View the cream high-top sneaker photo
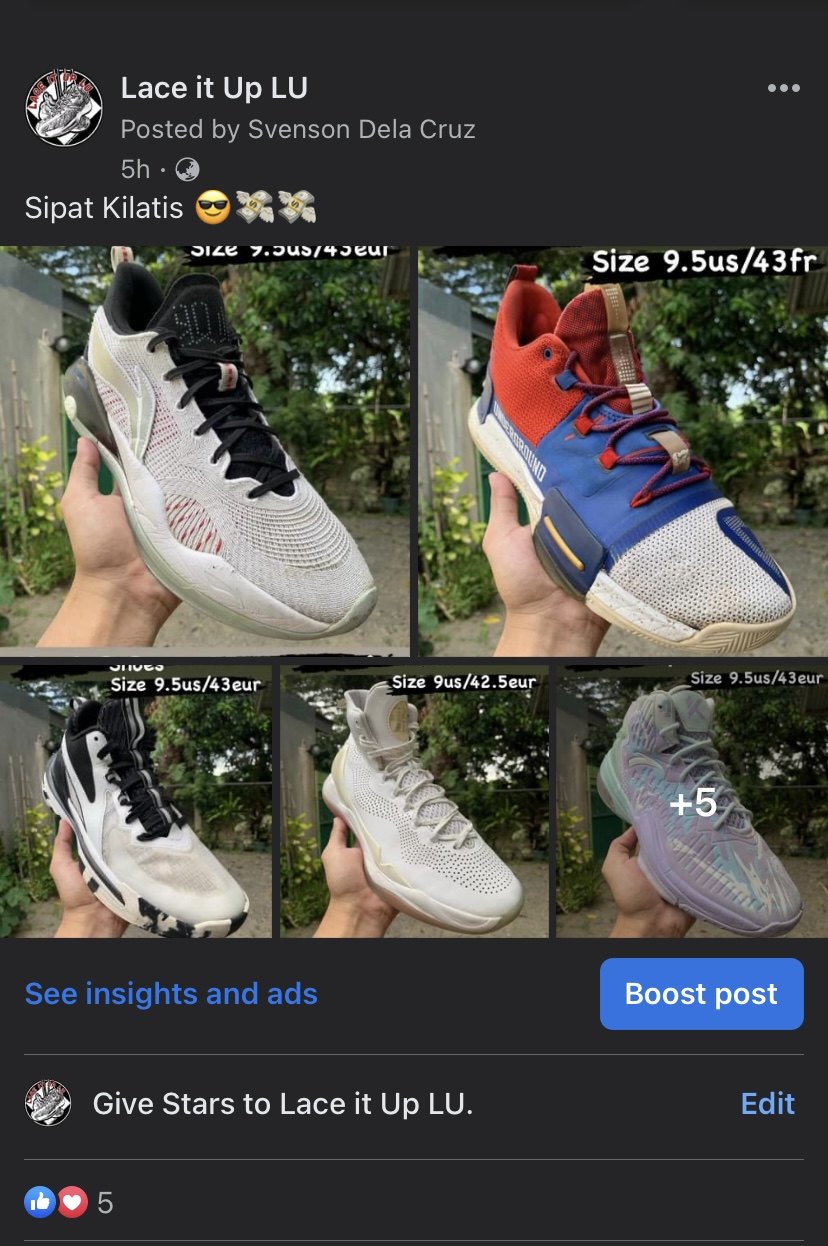 point(414,802)
